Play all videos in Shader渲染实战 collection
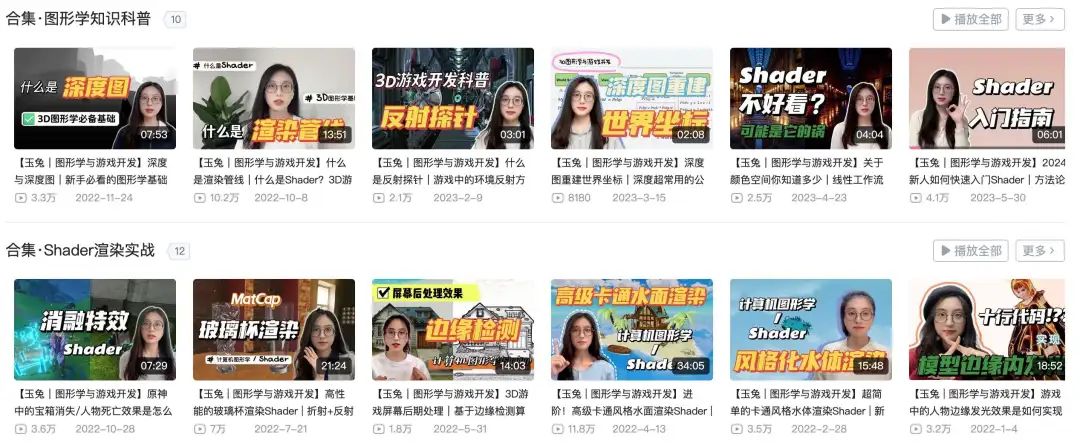The width and height of the screenshot is (1080, 447). (970, 250)
